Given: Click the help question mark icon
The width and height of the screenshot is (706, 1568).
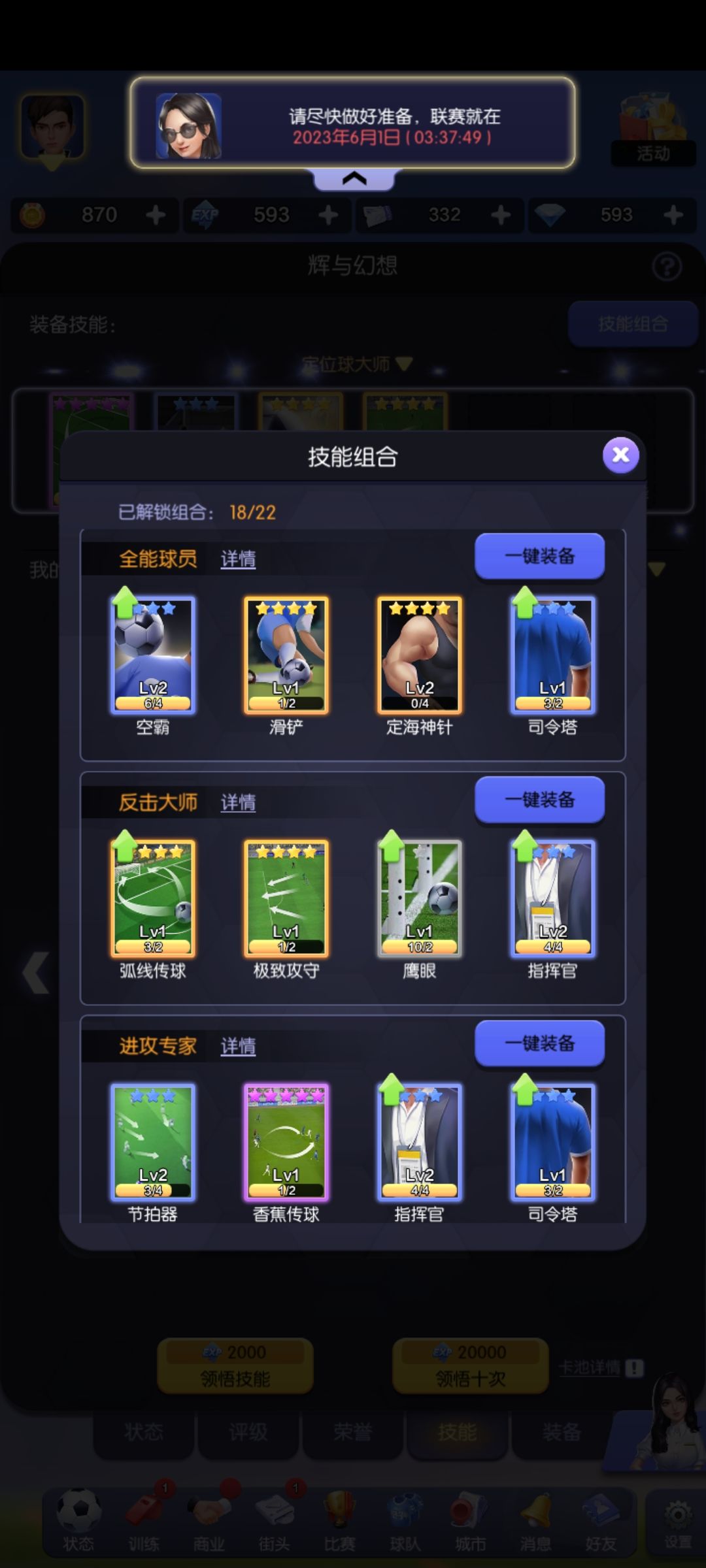Looking at the screenshot, I should 667,265.
